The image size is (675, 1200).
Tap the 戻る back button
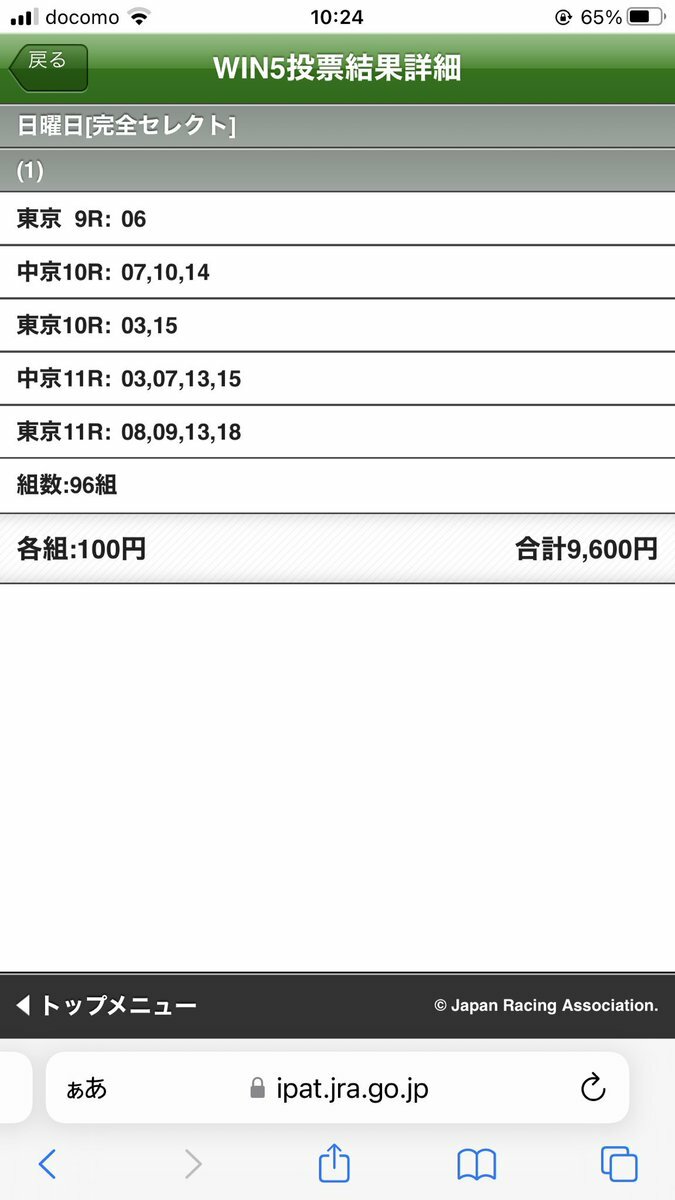[x=47, y=67]
